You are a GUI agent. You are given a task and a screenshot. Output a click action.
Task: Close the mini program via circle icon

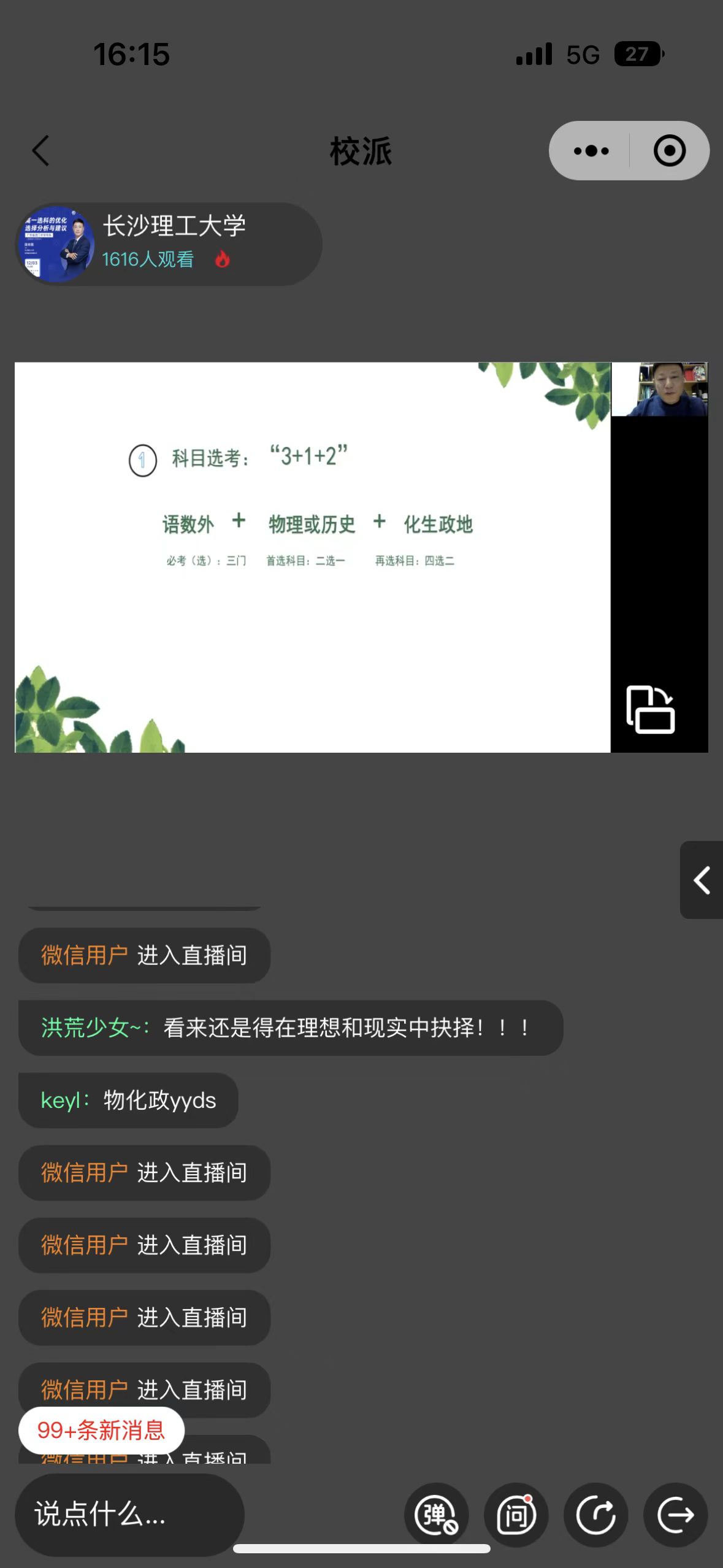(669, 151)
